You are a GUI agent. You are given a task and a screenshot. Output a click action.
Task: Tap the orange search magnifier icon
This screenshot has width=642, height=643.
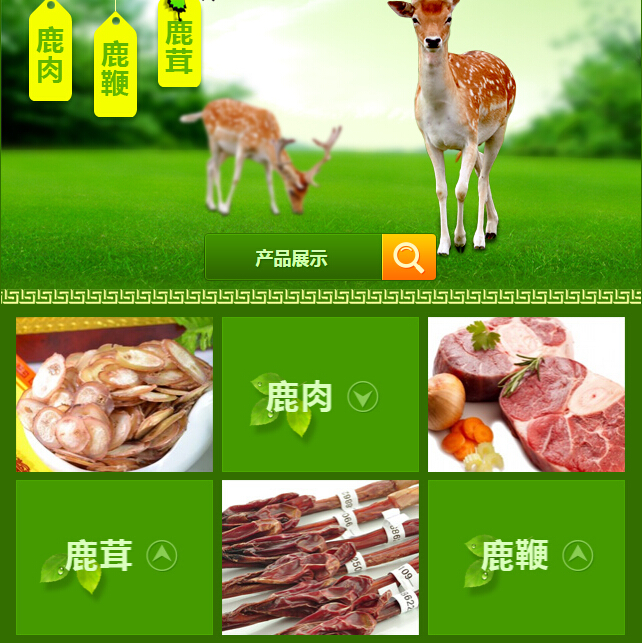[x=409, y=257]
